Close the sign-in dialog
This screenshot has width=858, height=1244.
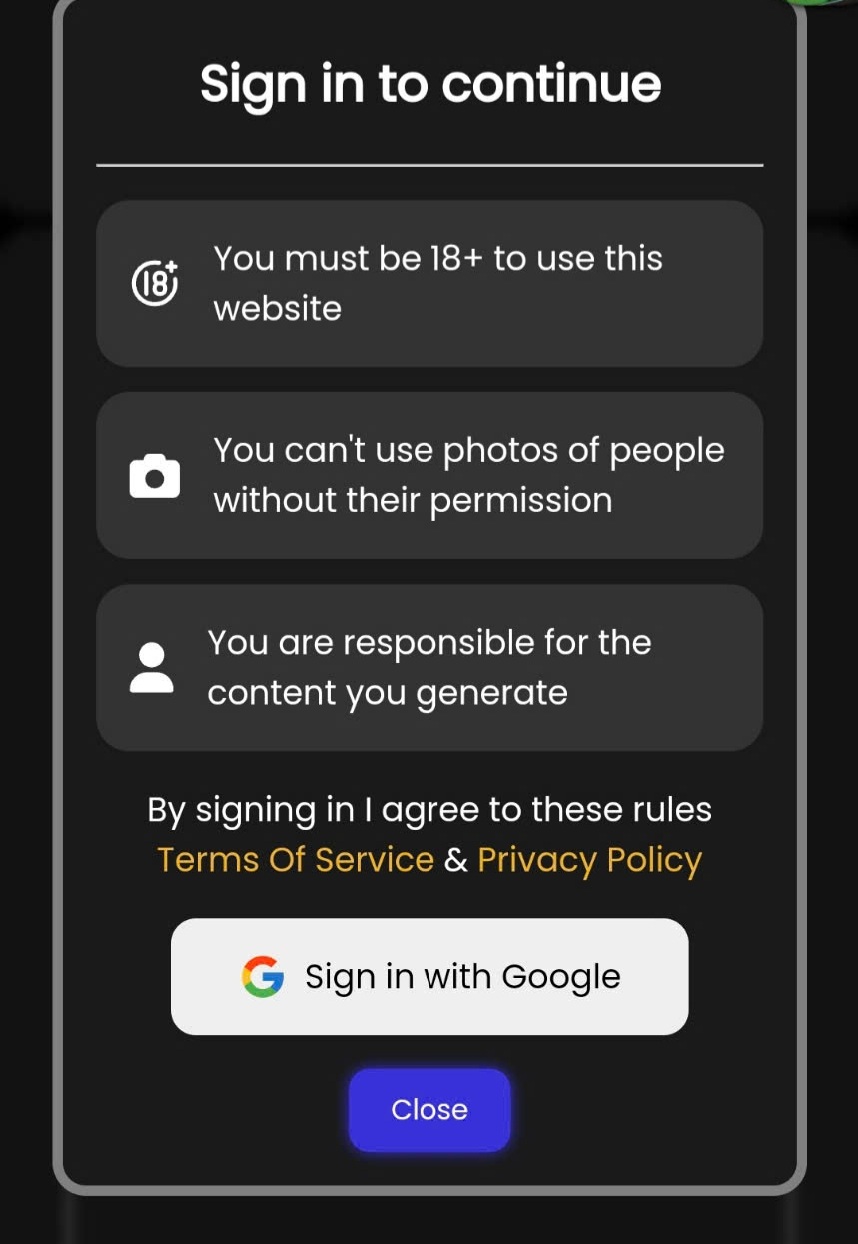[429, 1109]
